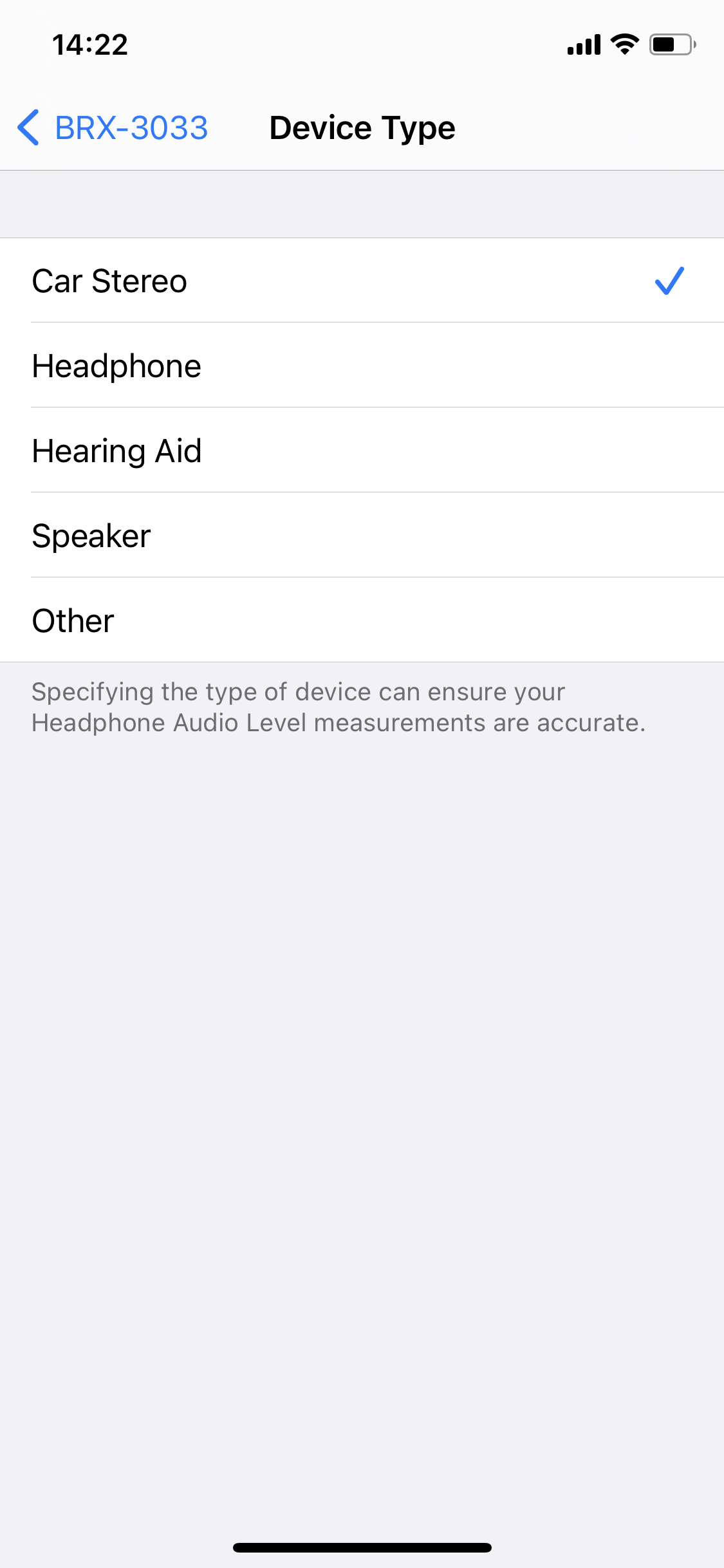724x1568 pixels.
Task: Choose Headphone as the device type
Action: (x=362, y=366)
